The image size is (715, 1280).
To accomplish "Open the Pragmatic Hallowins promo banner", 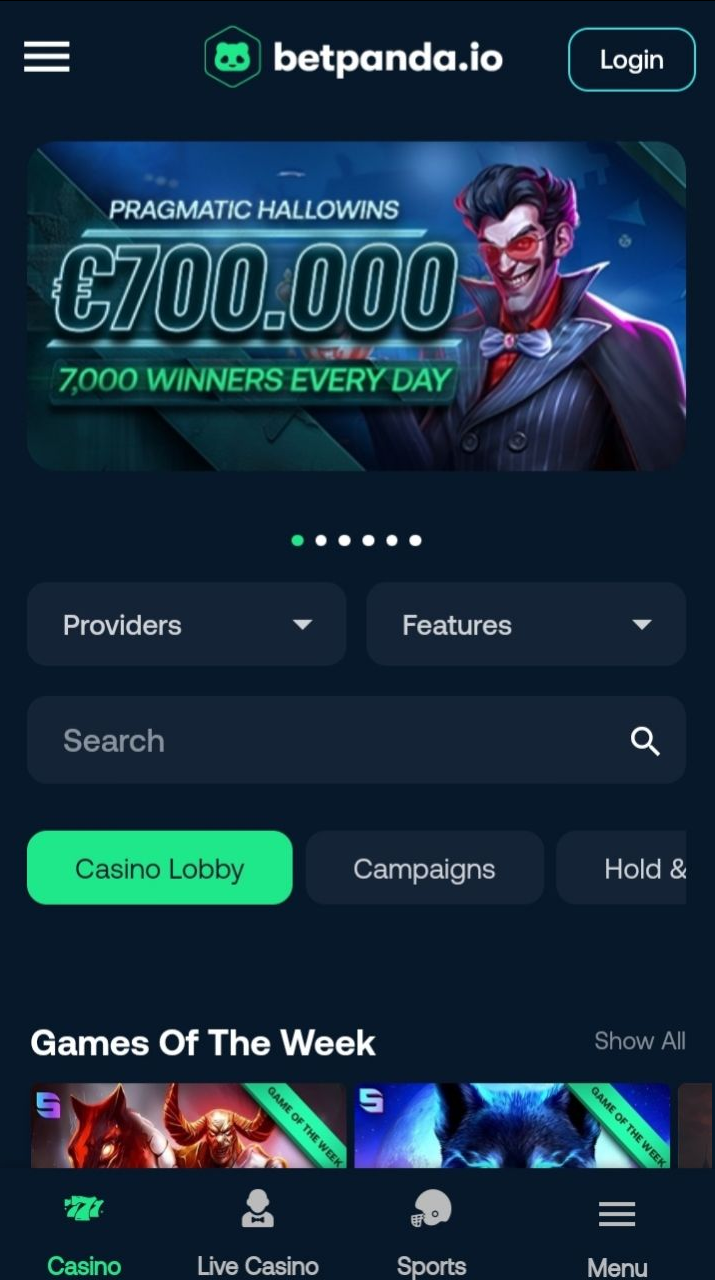I will (x=356, y=306).
